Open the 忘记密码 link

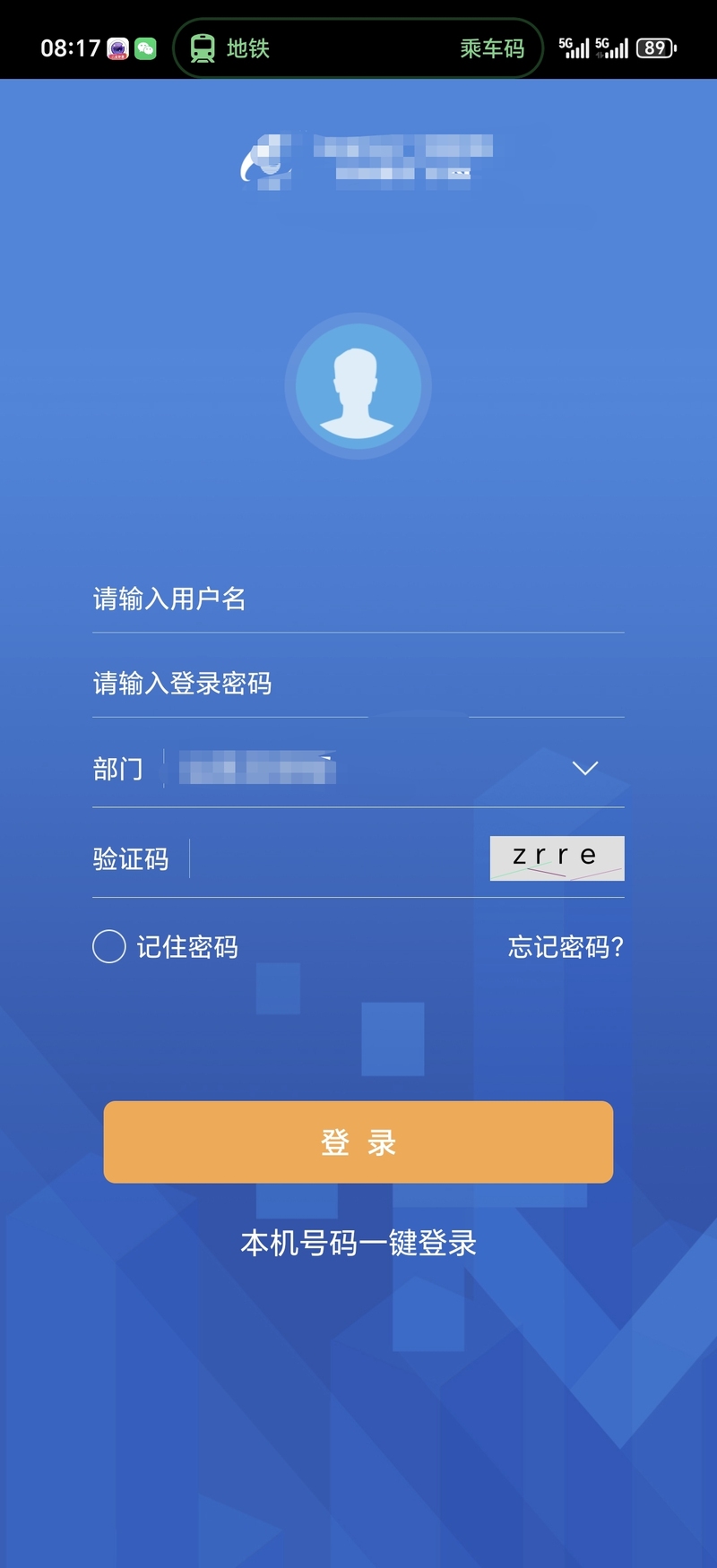point(566,946)
